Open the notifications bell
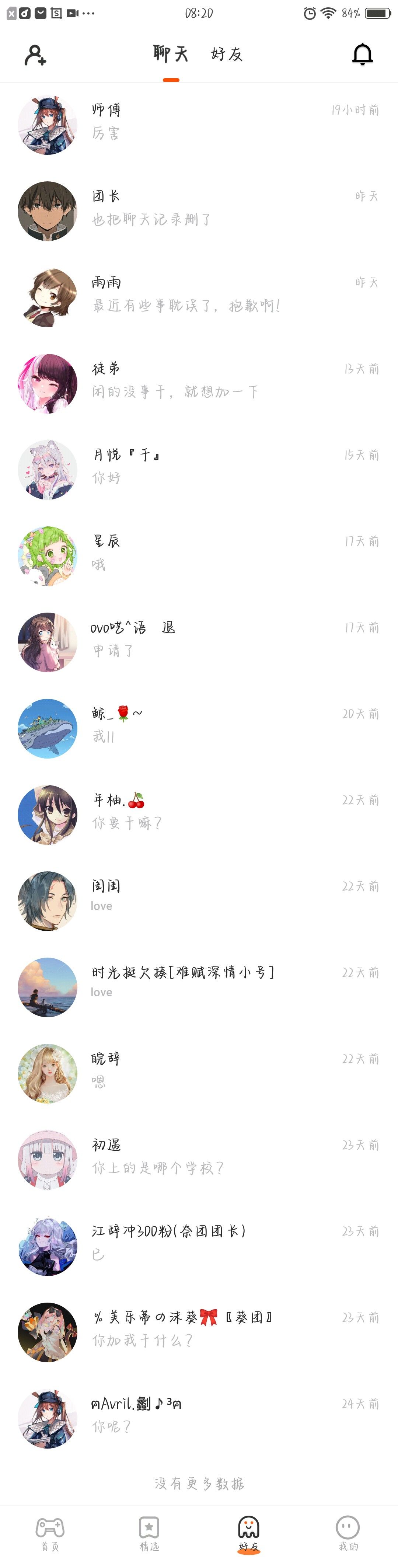 [362, 55]
